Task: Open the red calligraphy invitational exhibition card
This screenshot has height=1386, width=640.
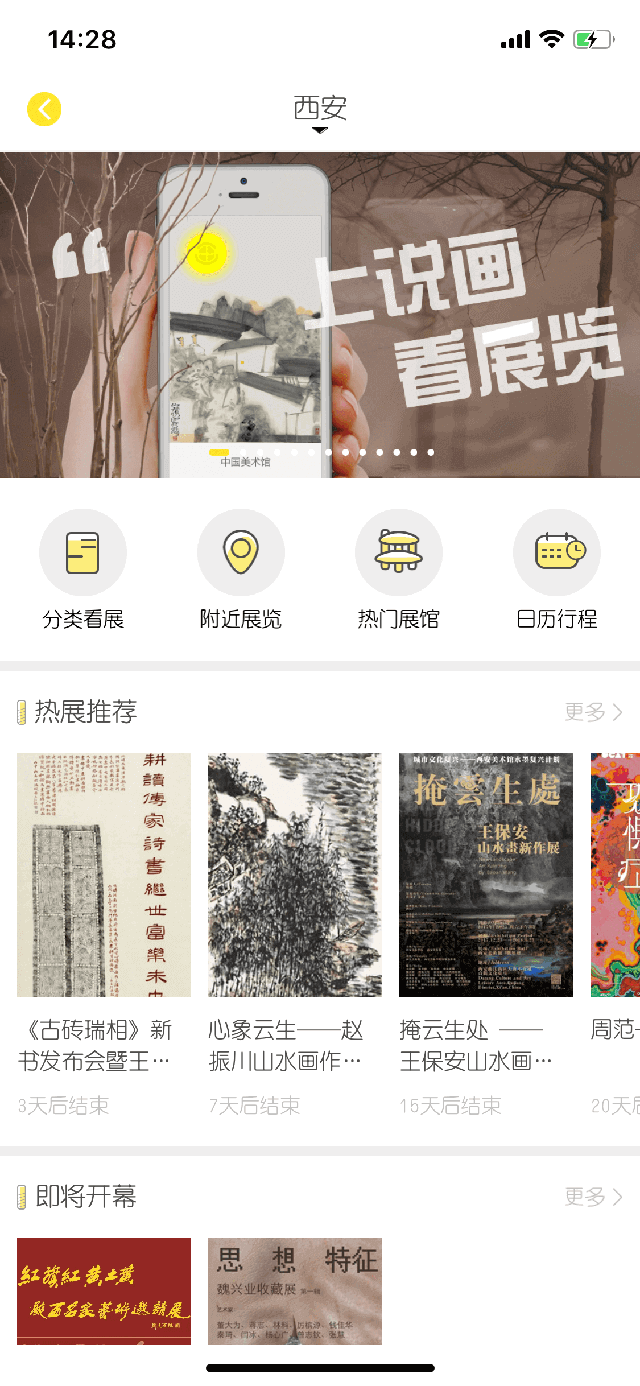Action: [104, 1291]
